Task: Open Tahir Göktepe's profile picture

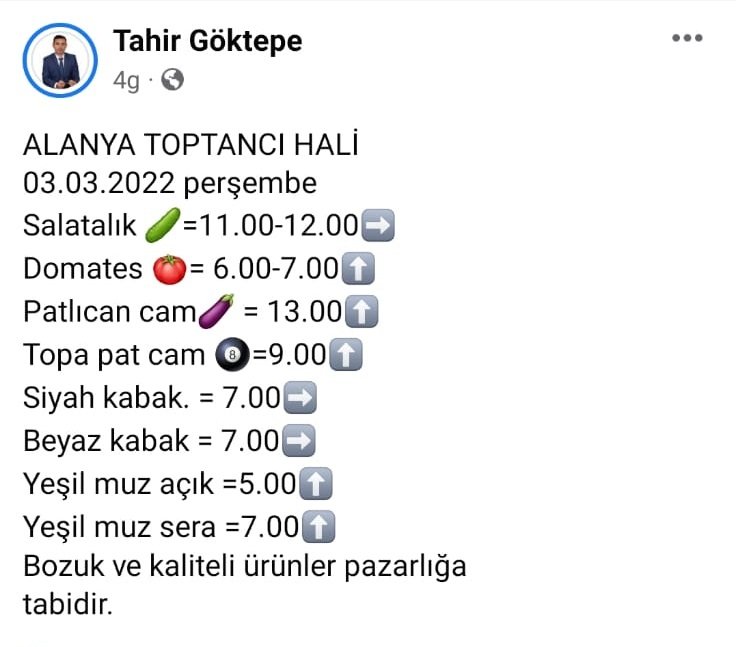Action: [60, 60]
